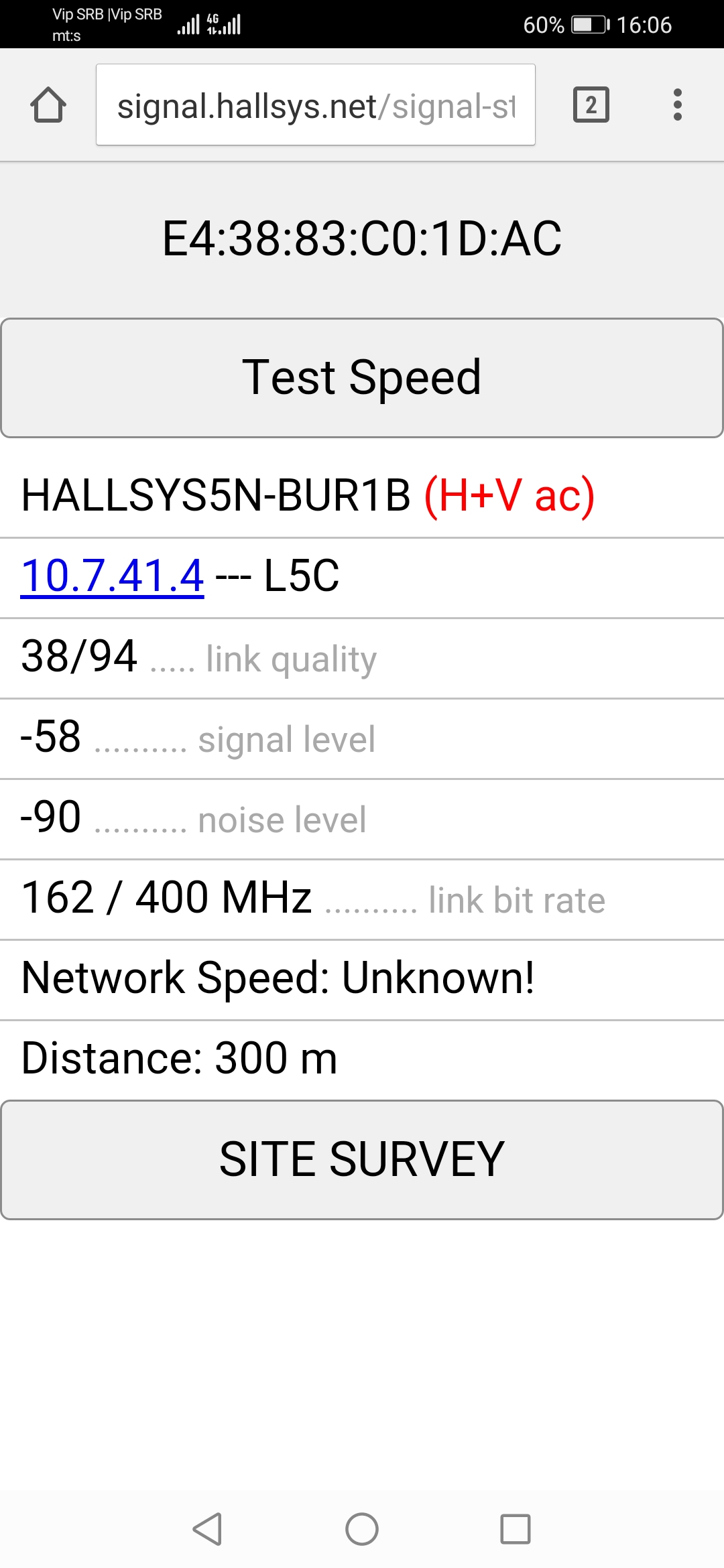Tap the system back button
The image size is (724, 1568).
pos(207,1529)
